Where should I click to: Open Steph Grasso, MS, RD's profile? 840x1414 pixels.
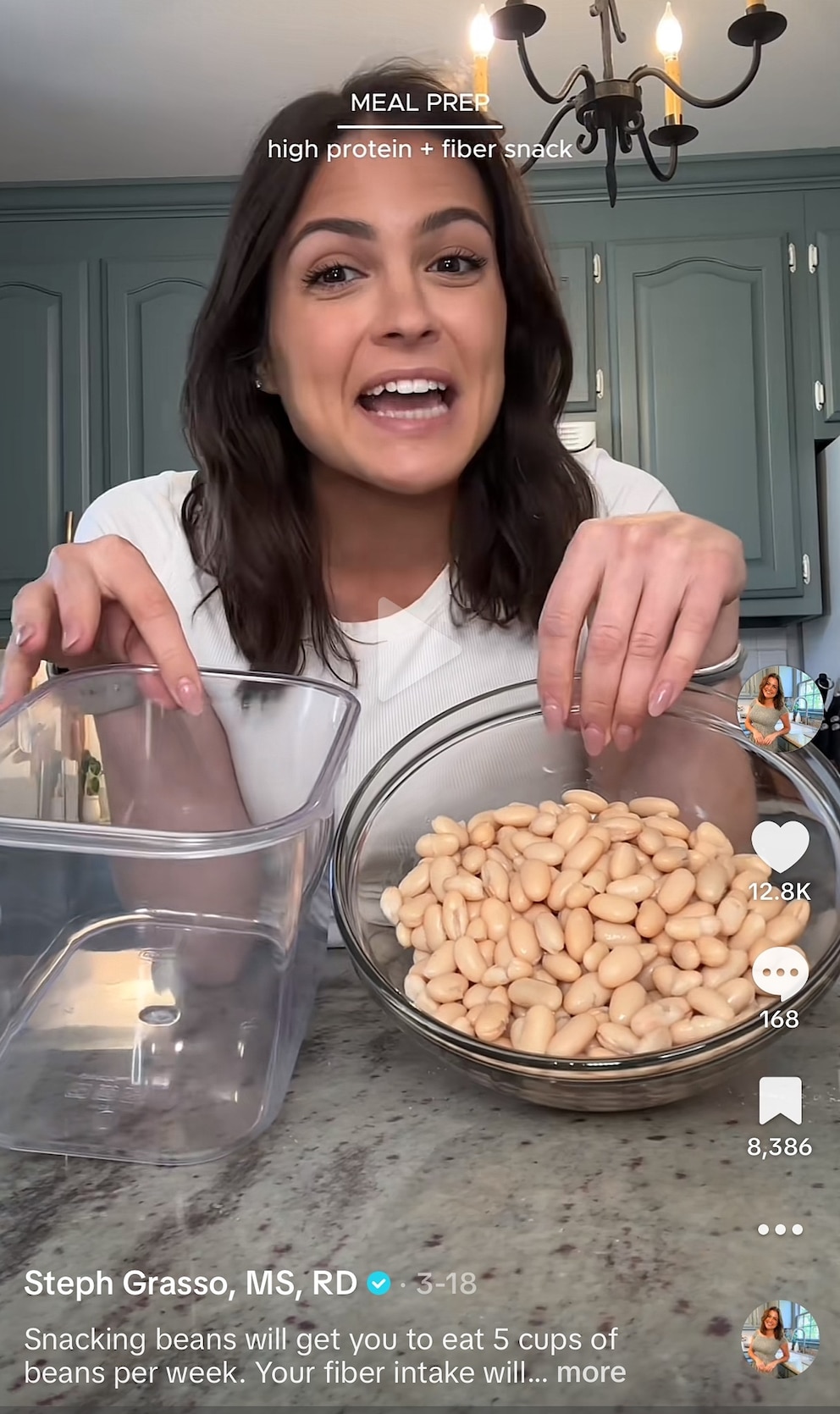click(x=191, y=1284)
